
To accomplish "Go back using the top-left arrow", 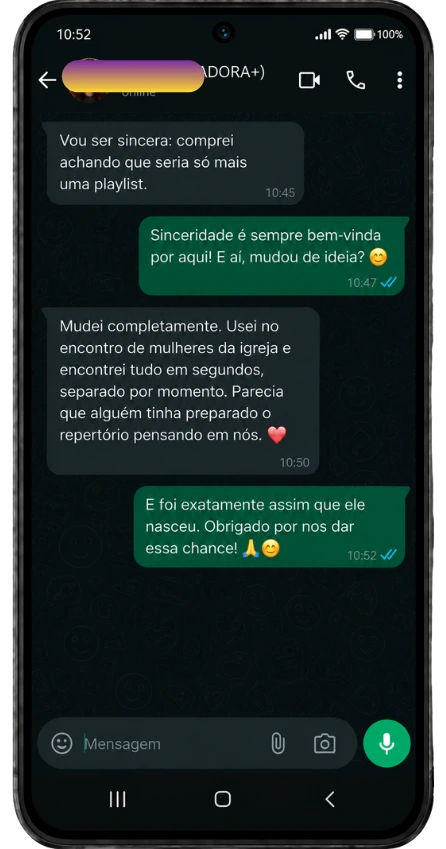I will pyautogui.click(x=47, y=80).
